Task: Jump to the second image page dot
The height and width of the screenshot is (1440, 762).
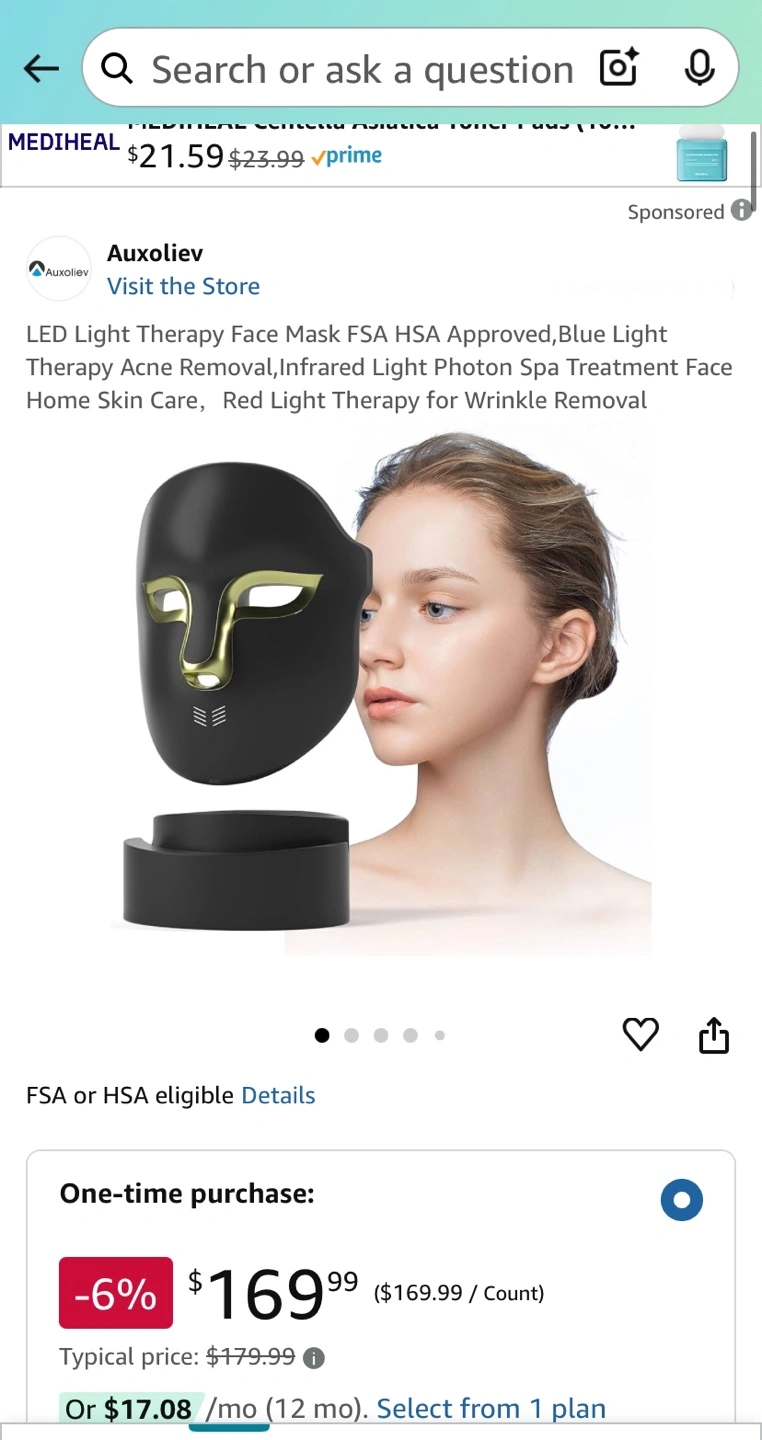Action: click(351, 1035)
